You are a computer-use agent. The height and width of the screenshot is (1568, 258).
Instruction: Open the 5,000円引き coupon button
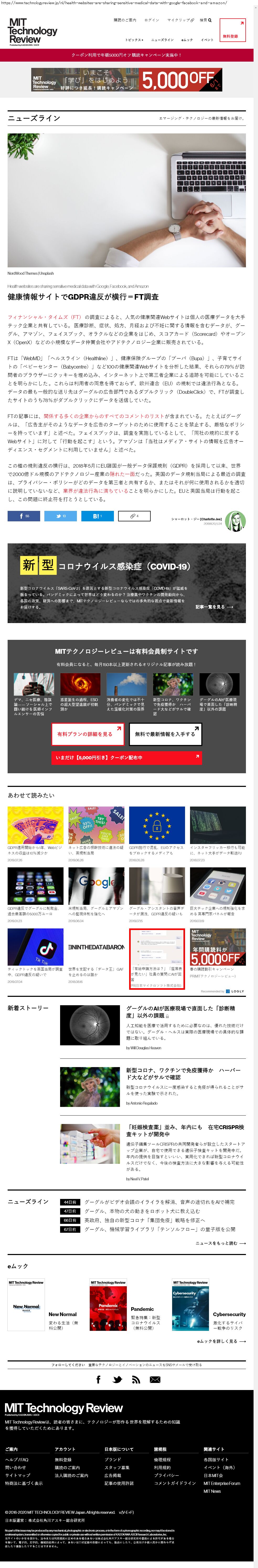coord(127,757)
